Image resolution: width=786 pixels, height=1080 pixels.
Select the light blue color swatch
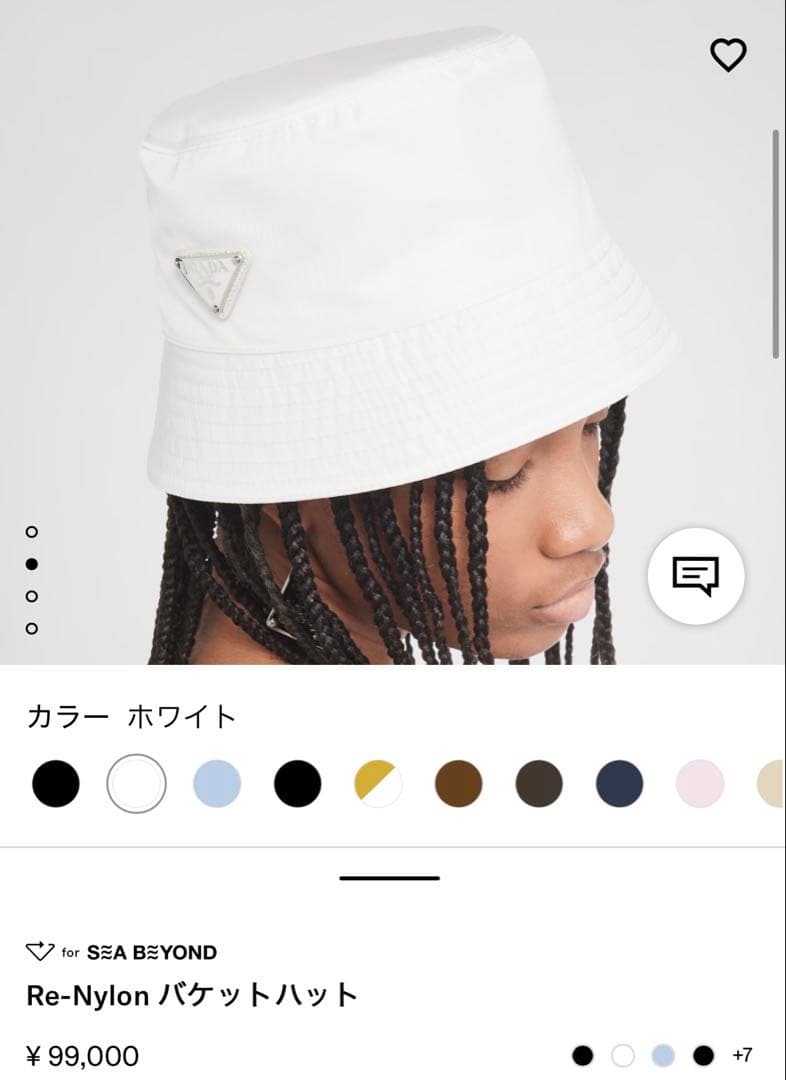[217, 784]
